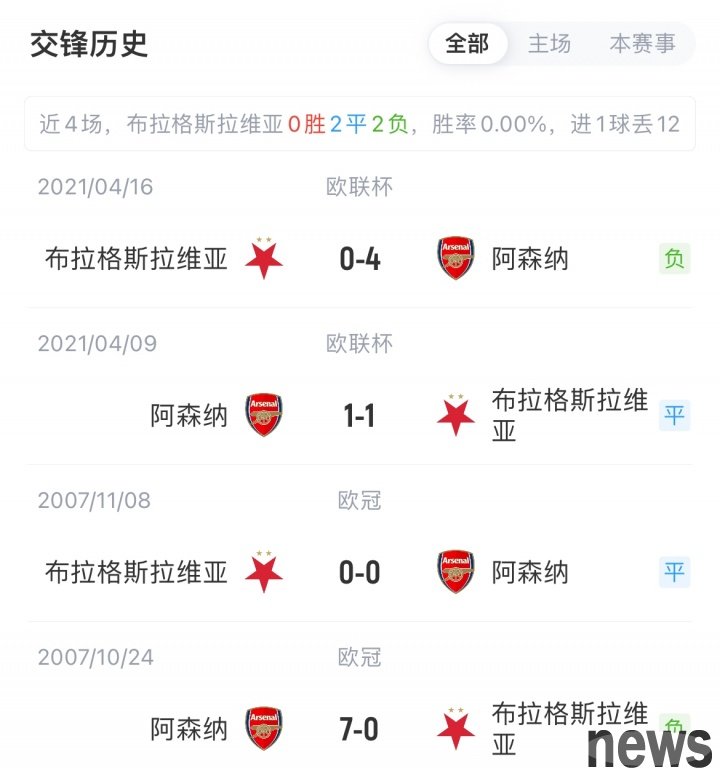Image resolution: width=720 pixels, height=773 pixels.
Task: Switch to the 主场 tab
Action: tap(549, 44)
